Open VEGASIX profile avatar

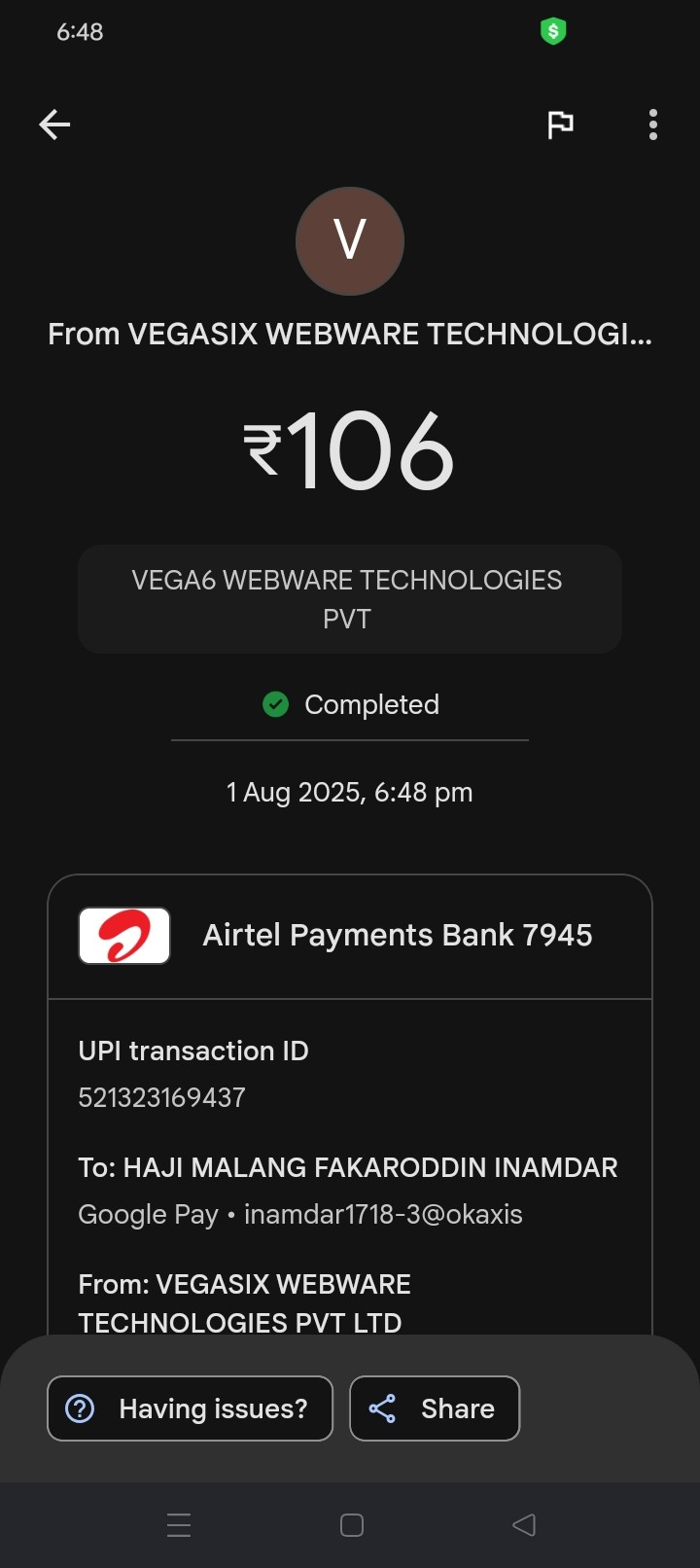pos(350,240)
